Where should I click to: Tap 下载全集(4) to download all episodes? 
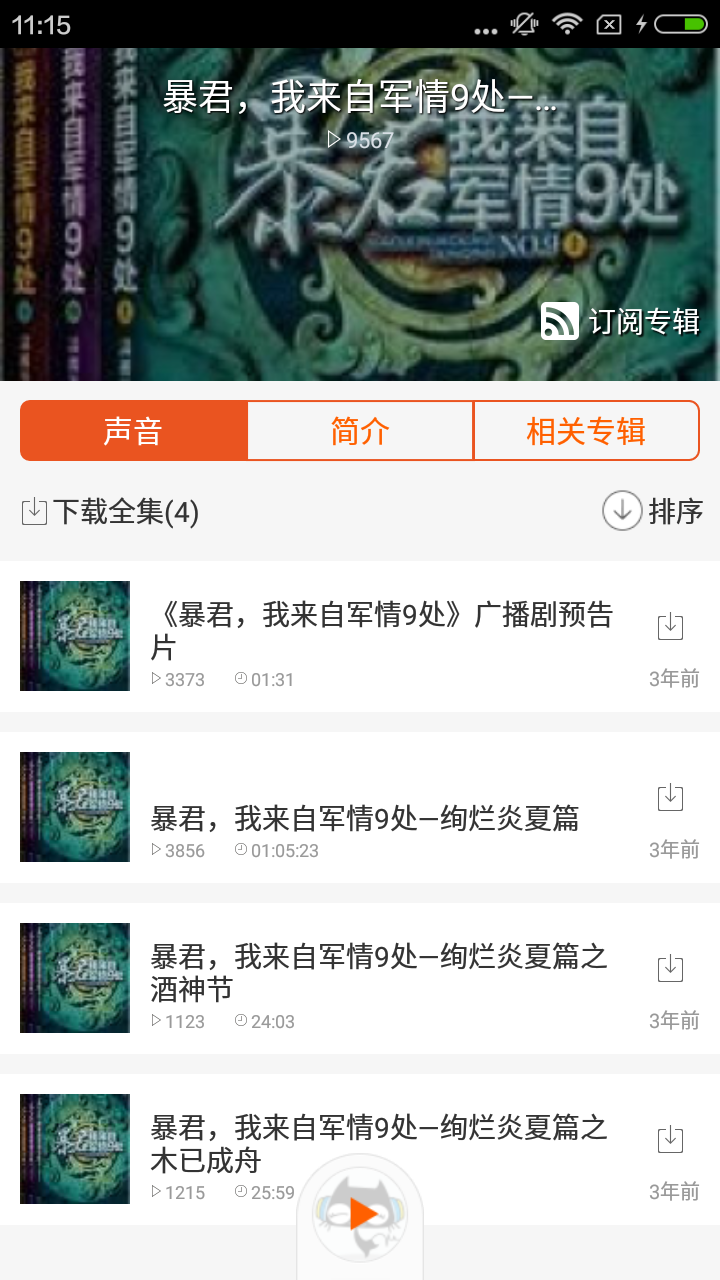click(x=125, y=510)
